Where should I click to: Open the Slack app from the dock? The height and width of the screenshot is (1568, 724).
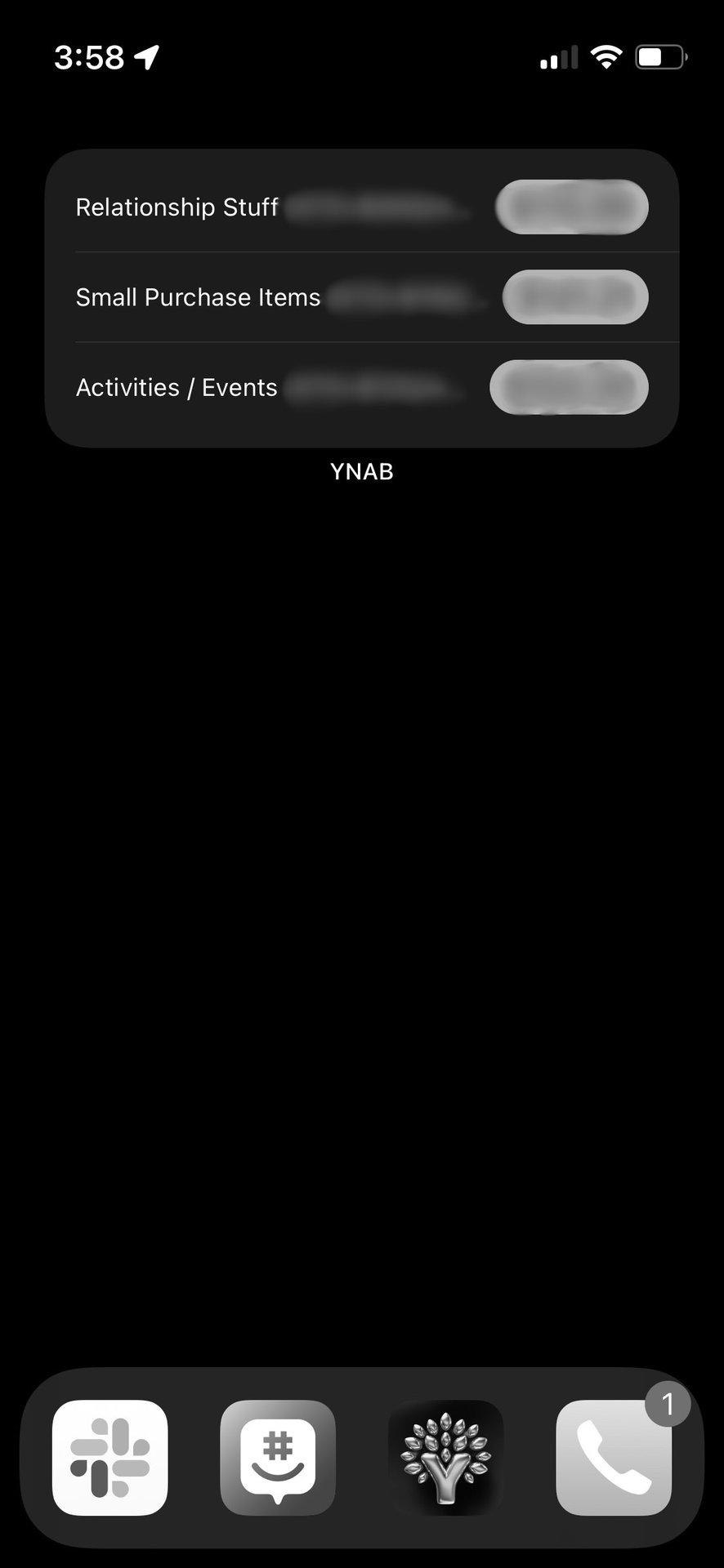[x=110, y=1457]
